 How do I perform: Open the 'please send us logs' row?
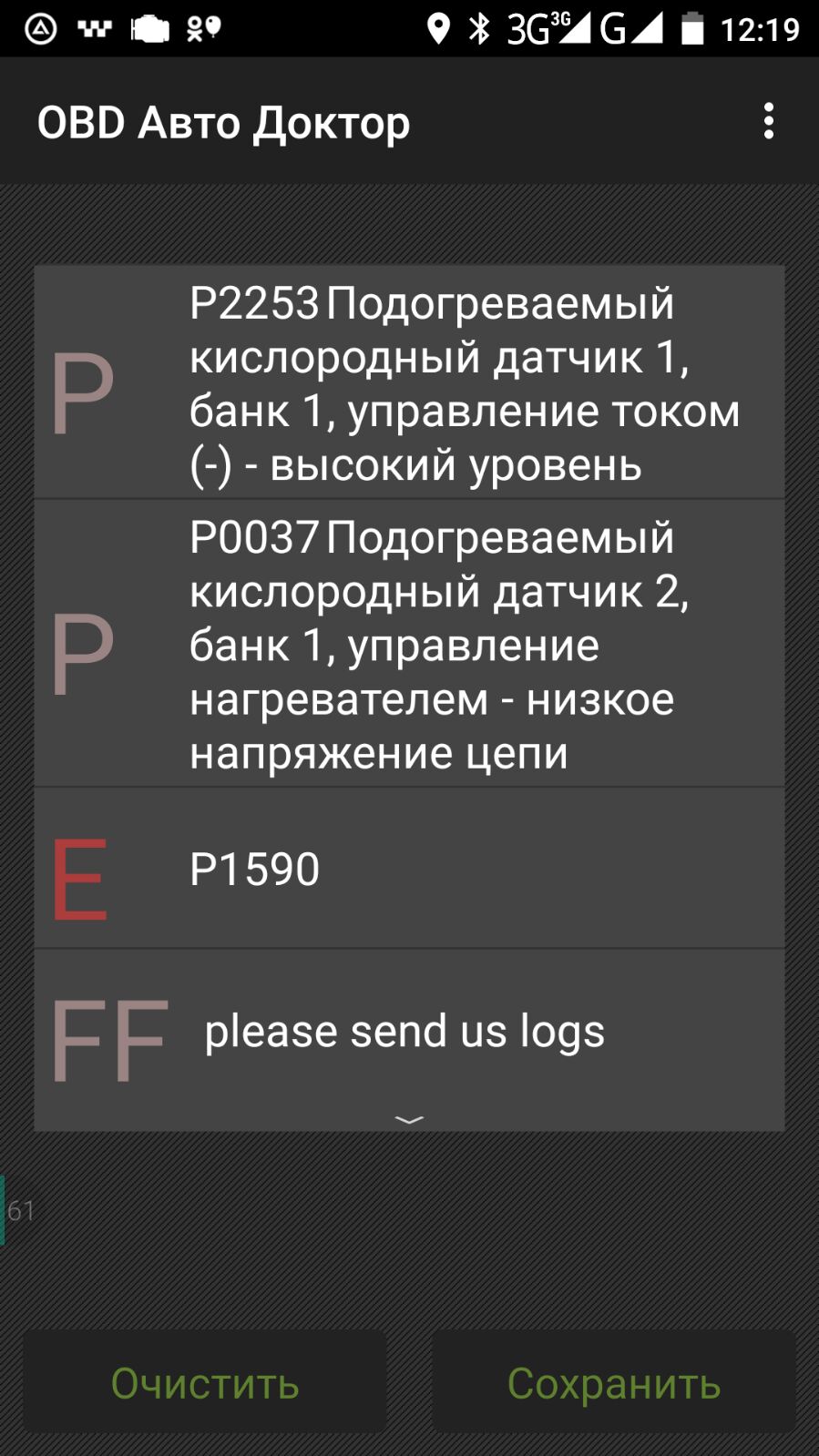(409, 1031)
